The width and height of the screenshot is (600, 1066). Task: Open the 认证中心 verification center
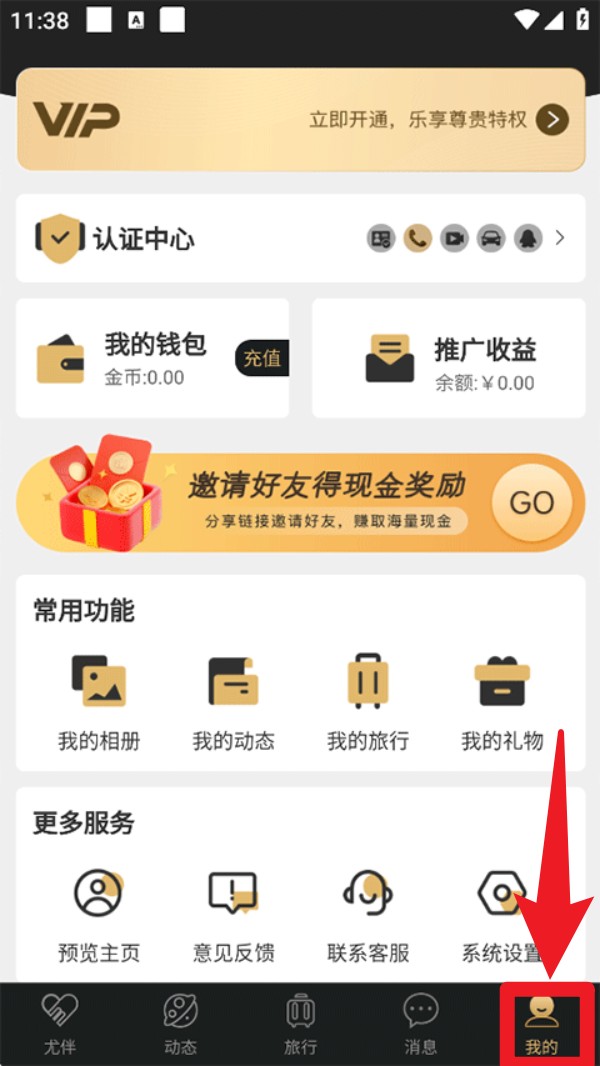(x=300, y=238)
